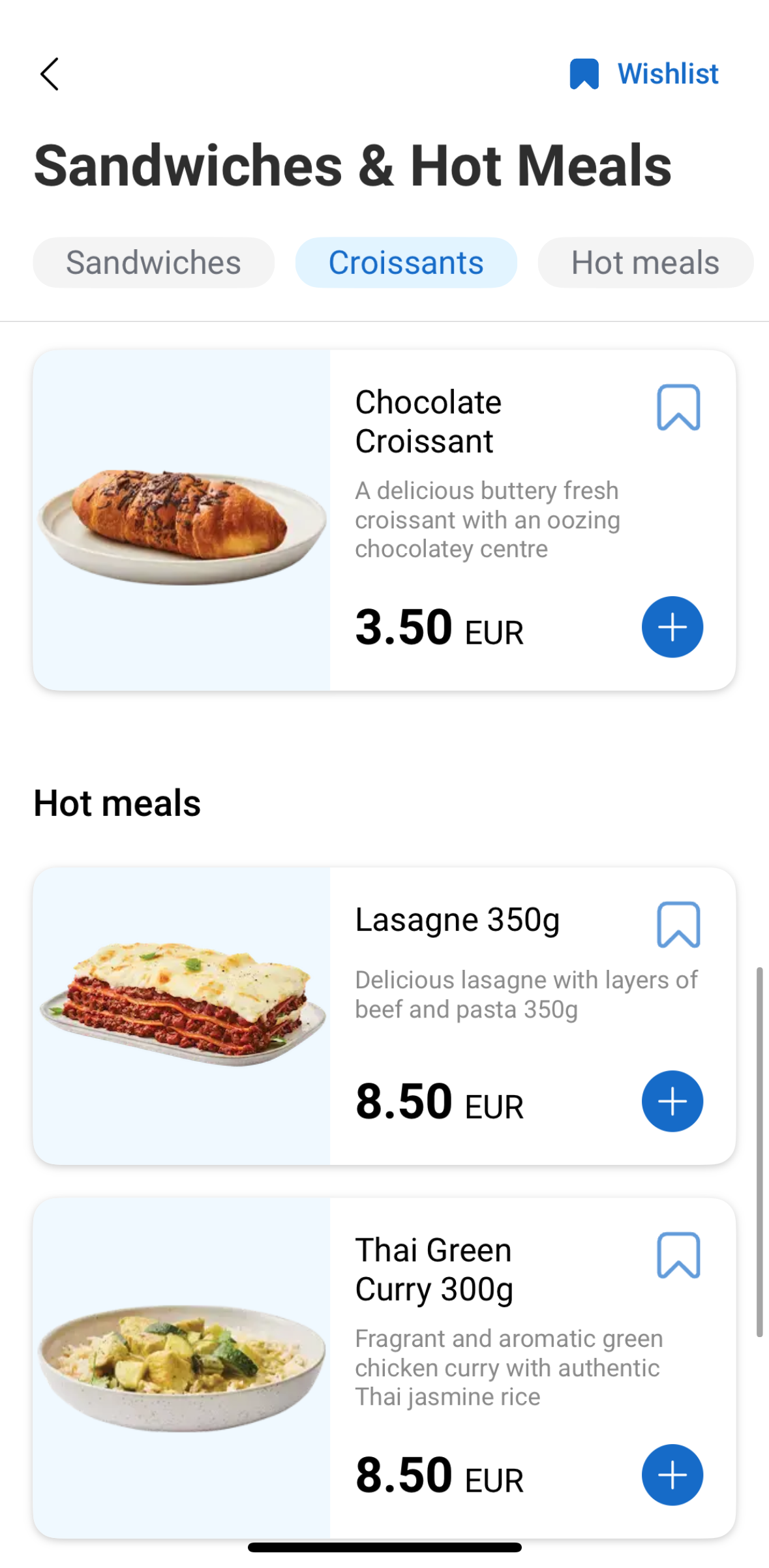Open the Chocolate Croissant item details

[429, 421]
